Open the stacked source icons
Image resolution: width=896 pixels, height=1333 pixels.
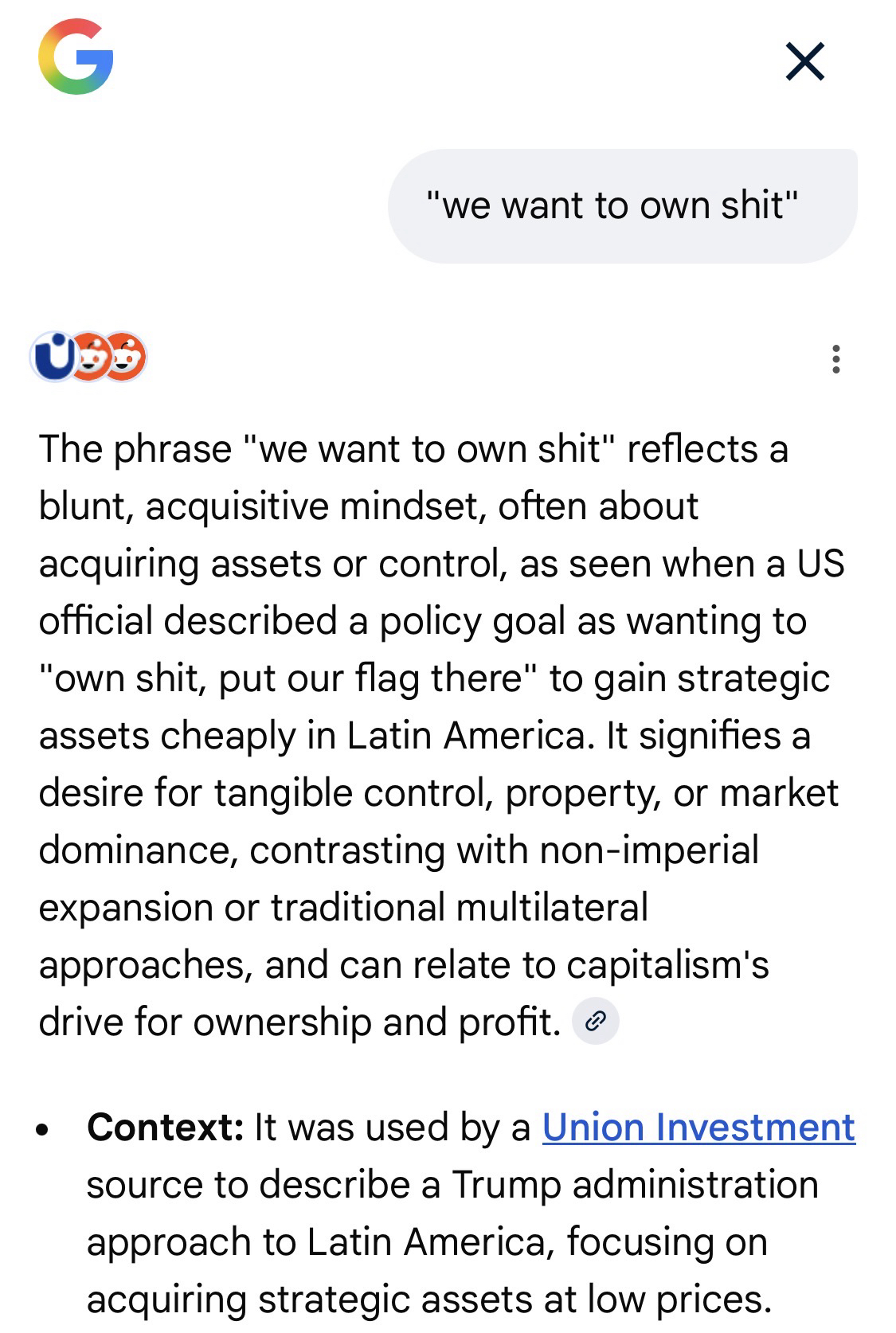pos(88,357)
